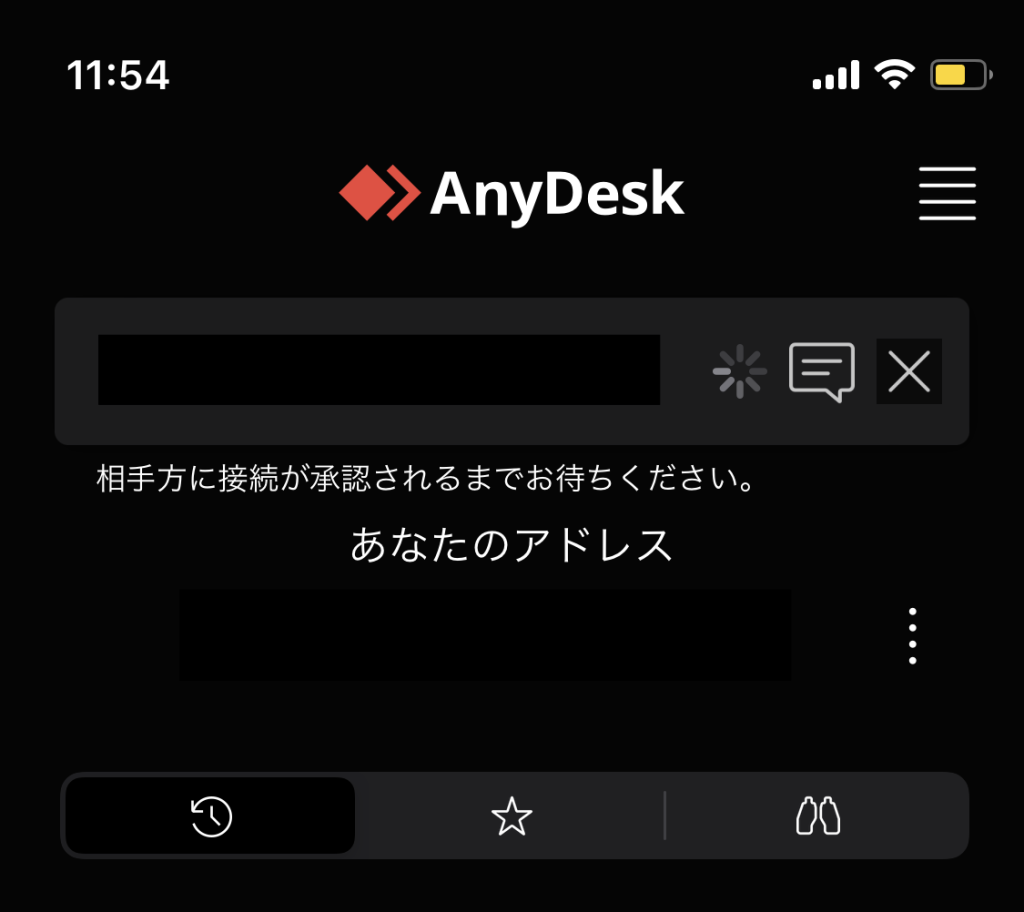Open the chat message icon
The width and height of the screenshot is (1024, 912).
pos(821,372)
